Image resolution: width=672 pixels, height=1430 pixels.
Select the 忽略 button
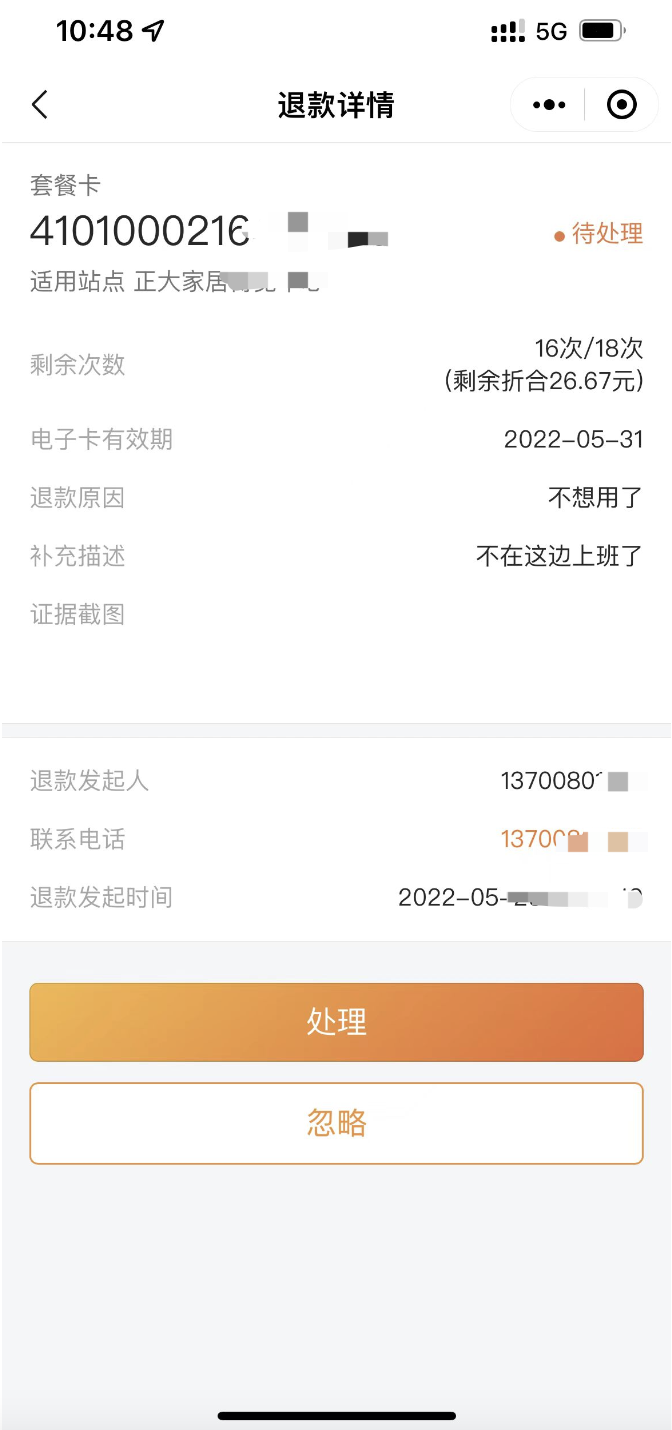336,1123
